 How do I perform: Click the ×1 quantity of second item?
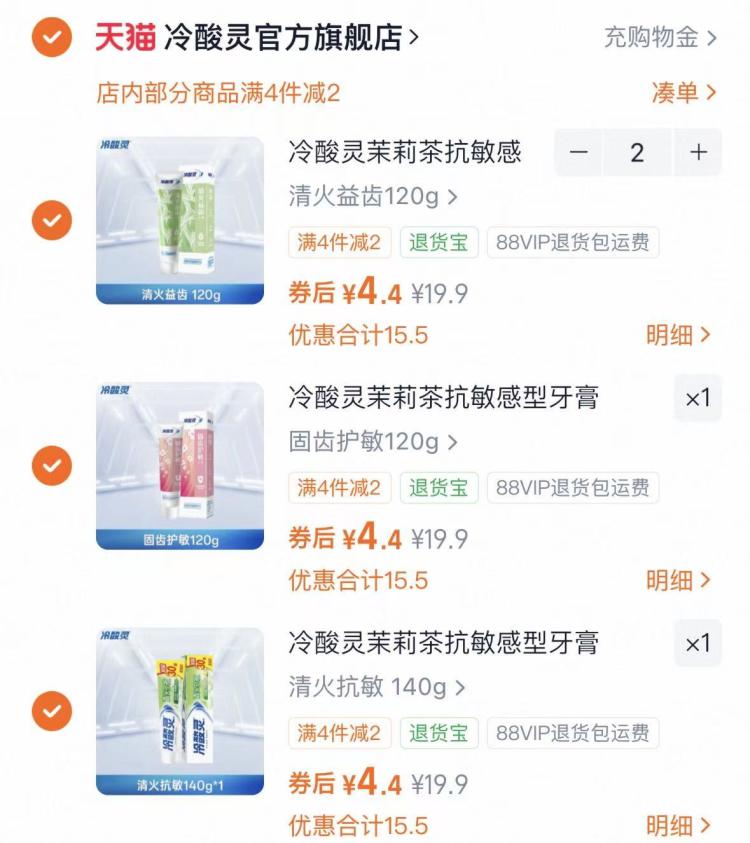[x=697, y=398]
